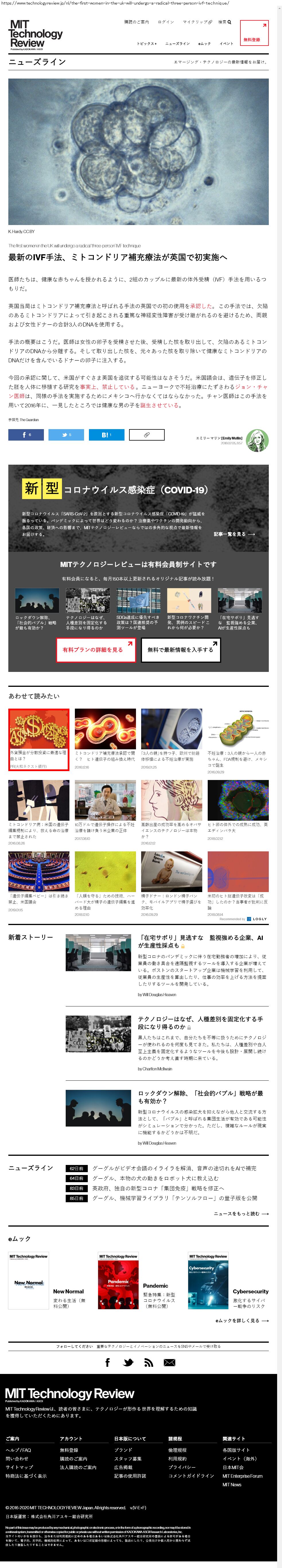
Task: Open ヘルプ/FAQ in the footer
Action: (x=18, y=1449)
